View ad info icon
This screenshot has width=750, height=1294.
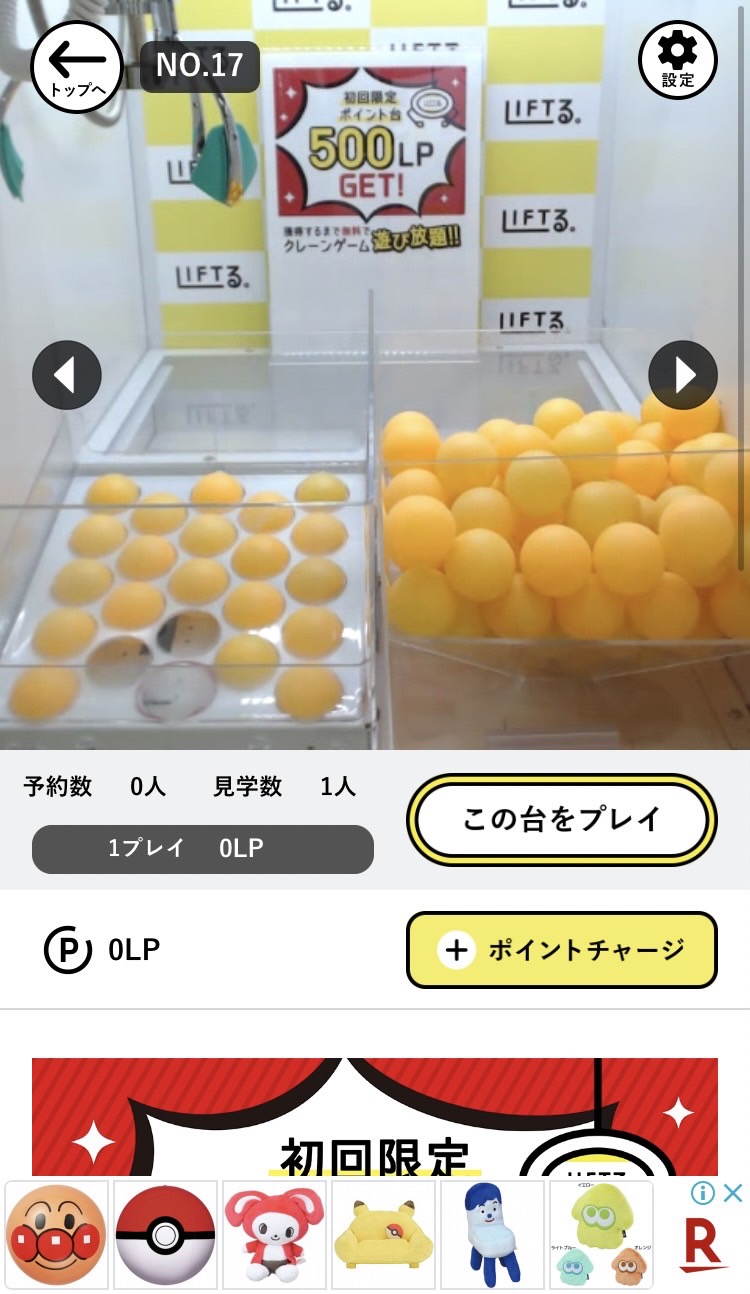[704, 1192]
